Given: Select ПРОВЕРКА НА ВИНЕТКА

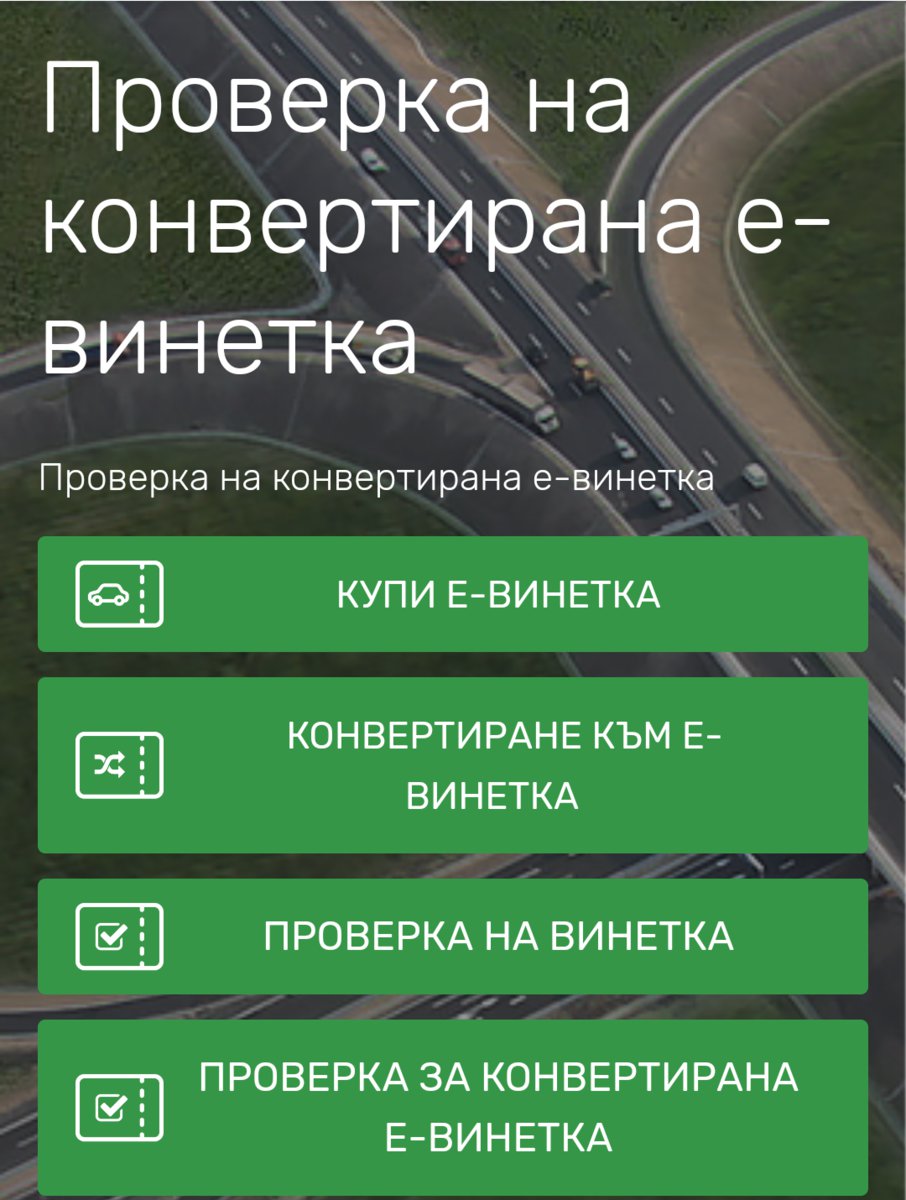Looking at the screenshot, I should [x=453, y=936].
